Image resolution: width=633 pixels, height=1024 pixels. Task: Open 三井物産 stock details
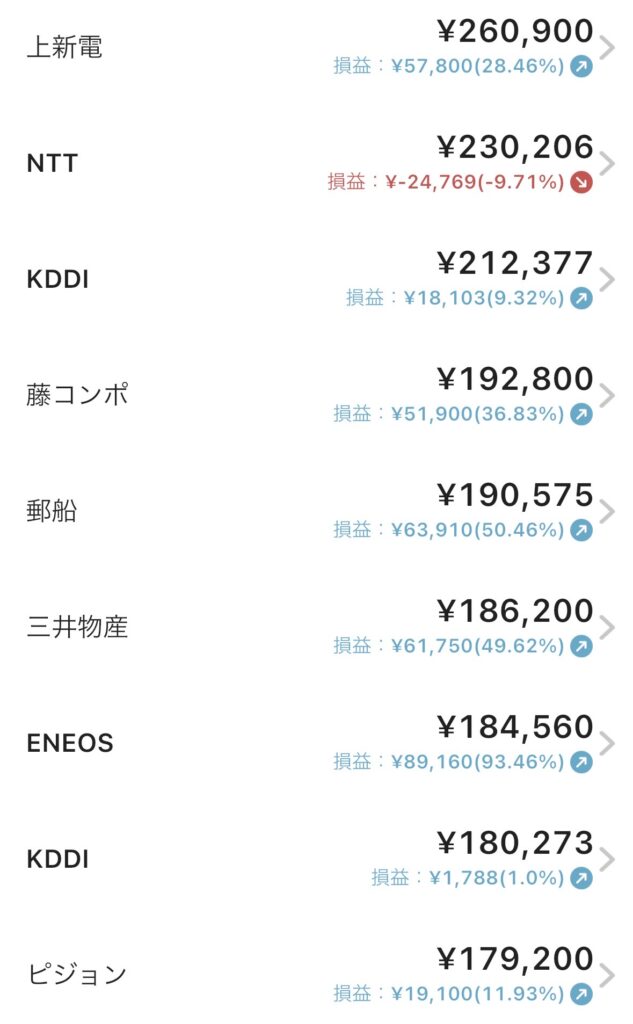coord(316,627)
